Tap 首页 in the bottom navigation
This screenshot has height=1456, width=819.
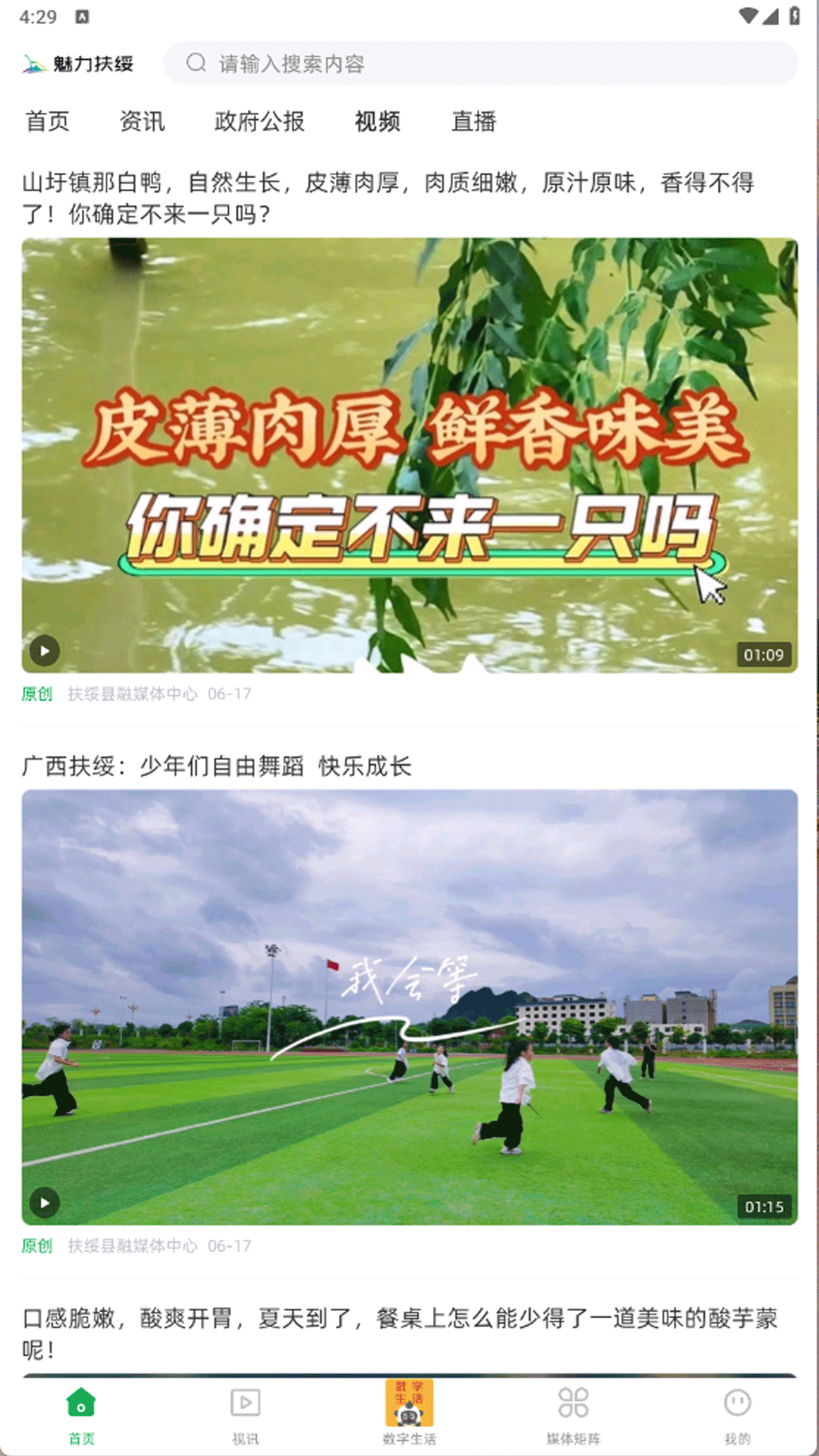tap(81, 1415)
